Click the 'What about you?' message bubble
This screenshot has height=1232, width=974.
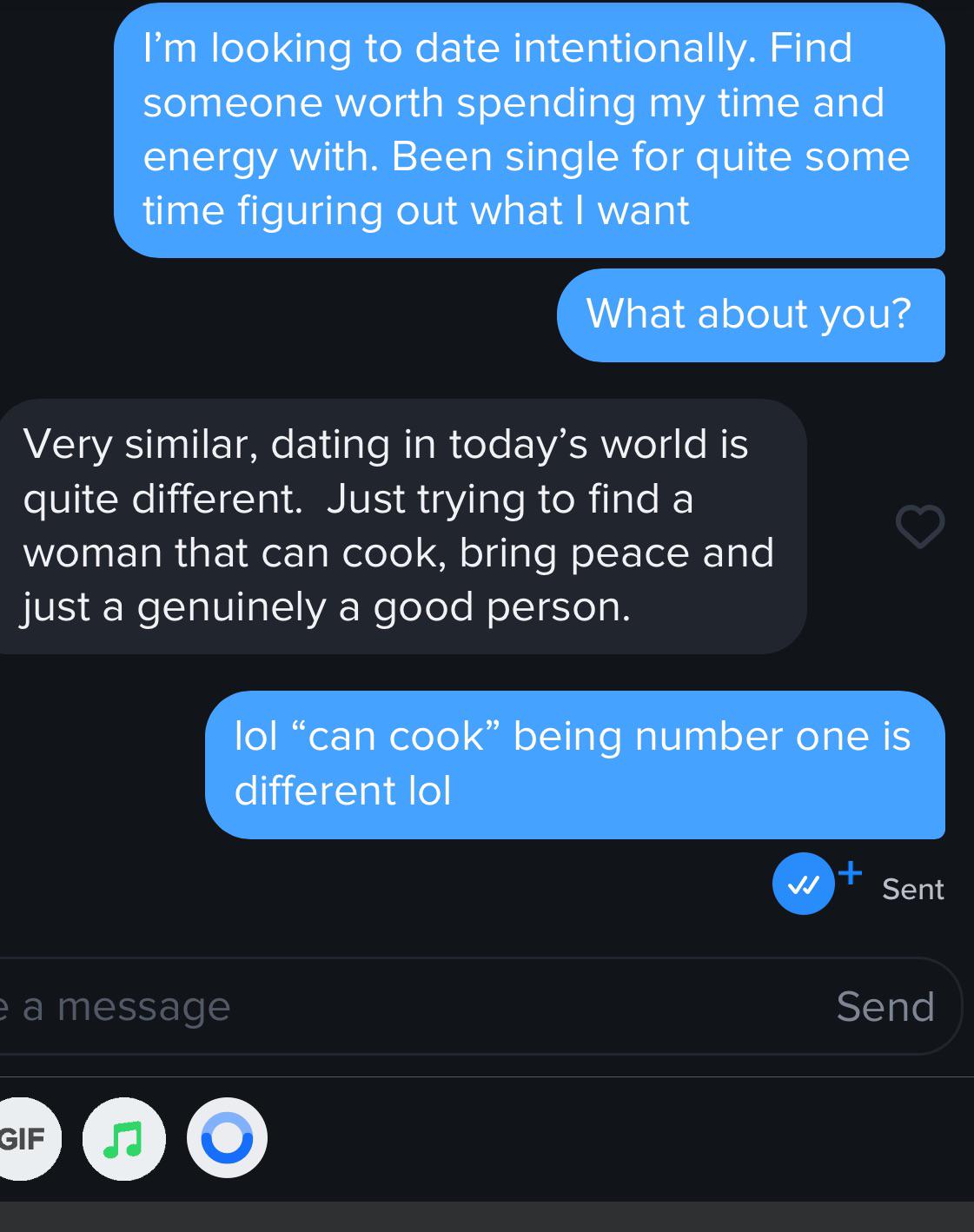[752, 315]
